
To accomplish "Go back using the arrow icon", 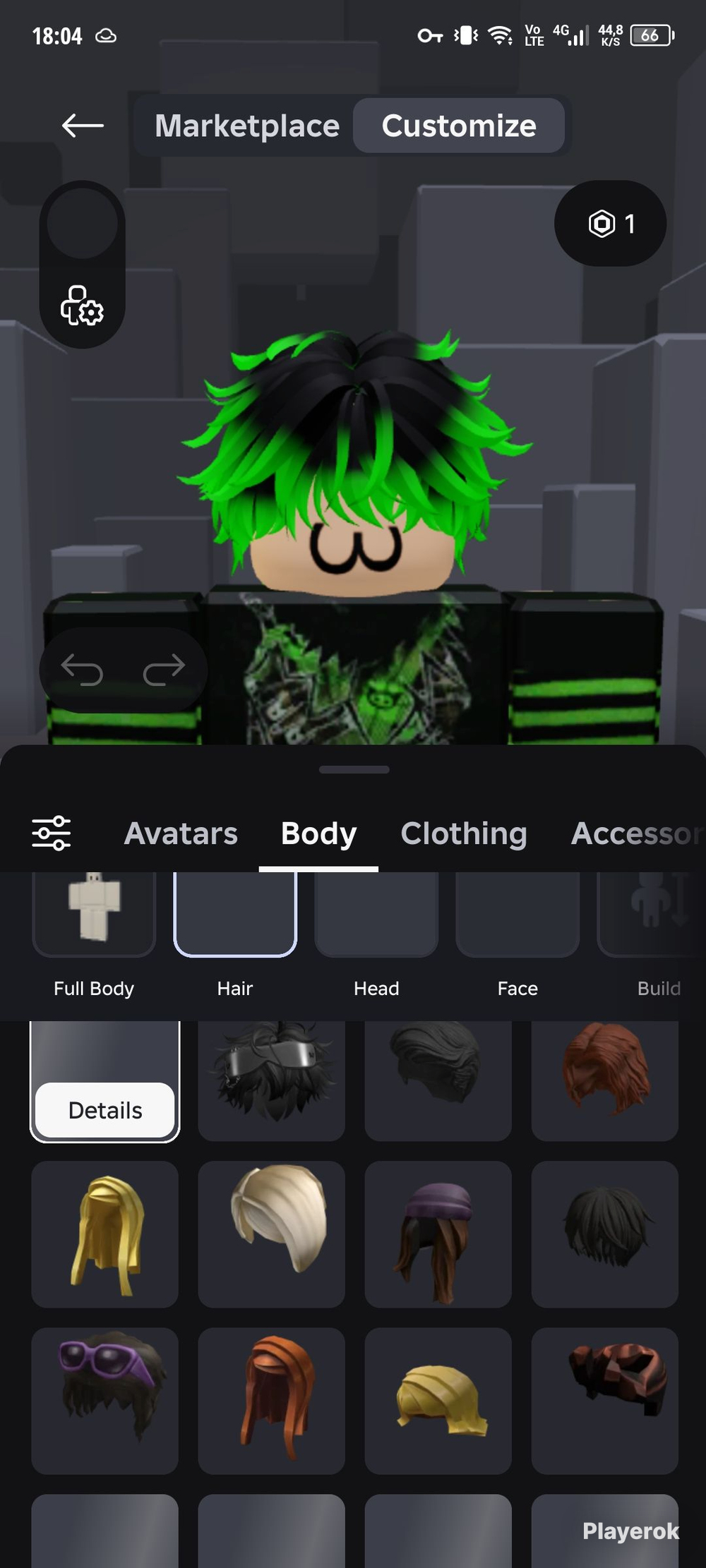I will 83,126.
